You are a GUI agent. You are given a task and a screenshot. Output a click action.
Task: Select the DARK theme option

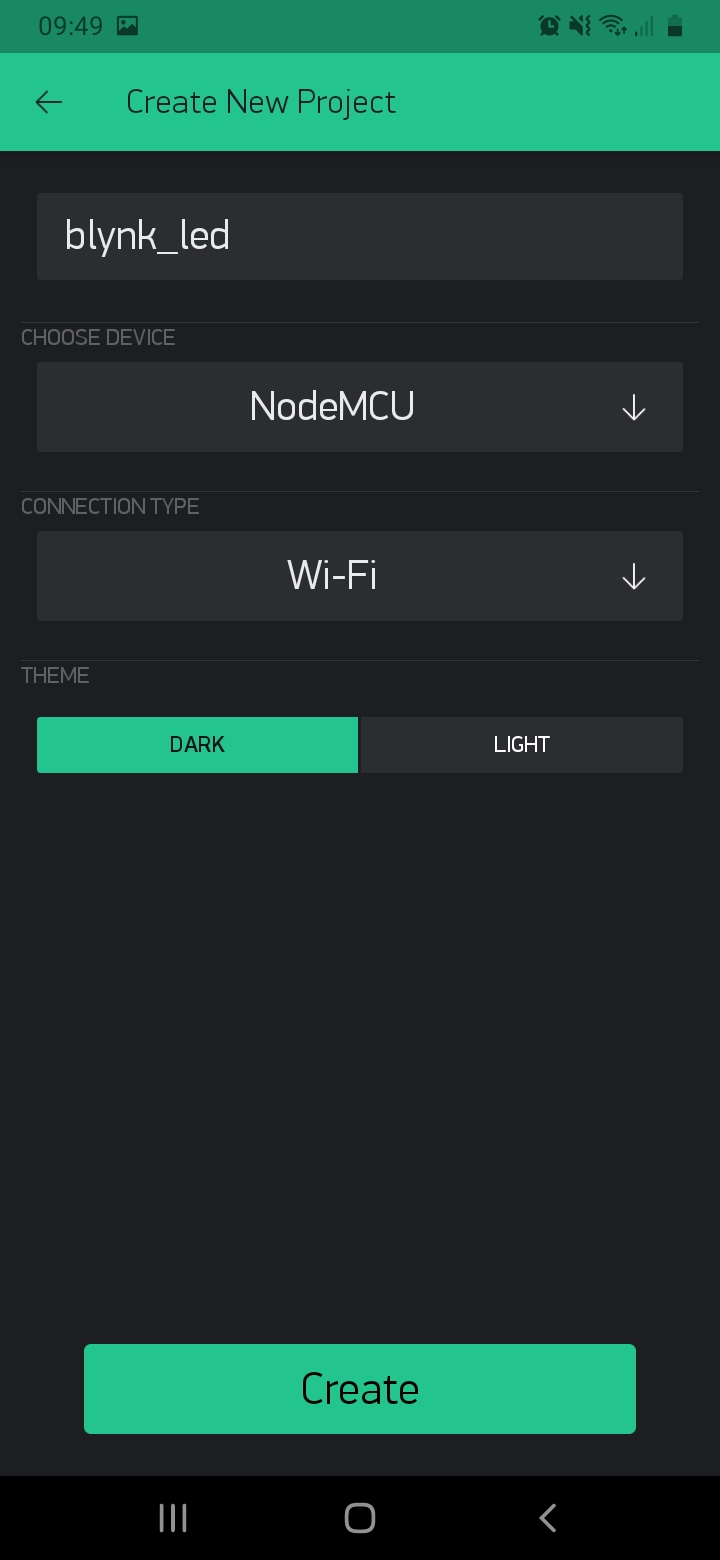click(197, 744)
